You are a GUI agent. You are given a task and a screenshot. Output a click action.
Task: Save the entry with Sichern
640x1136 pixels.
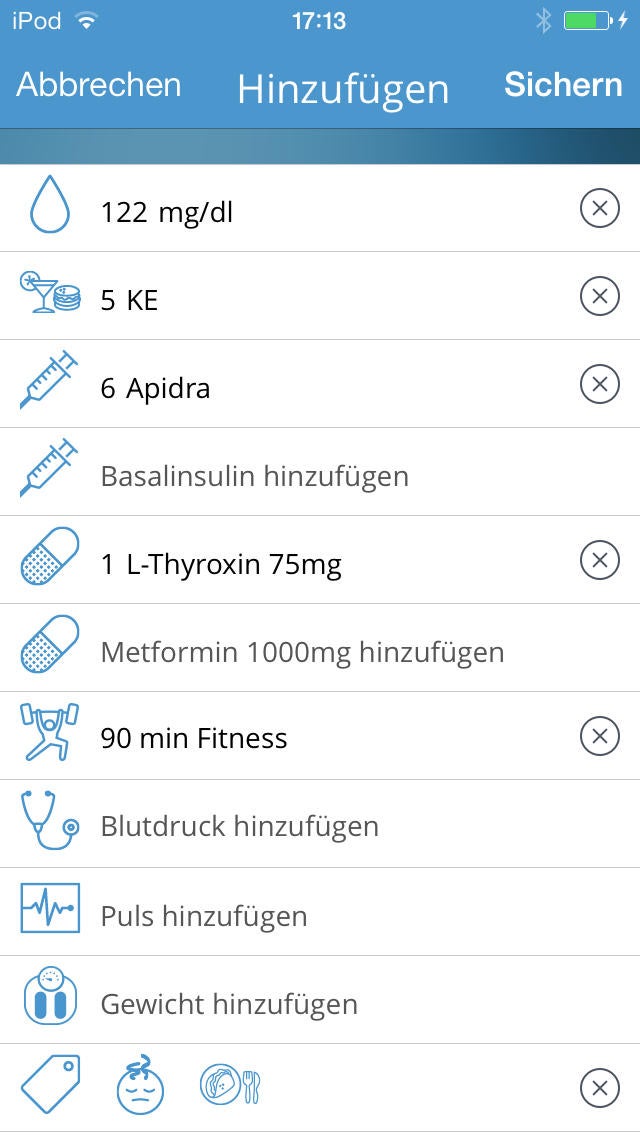(563, 85)
